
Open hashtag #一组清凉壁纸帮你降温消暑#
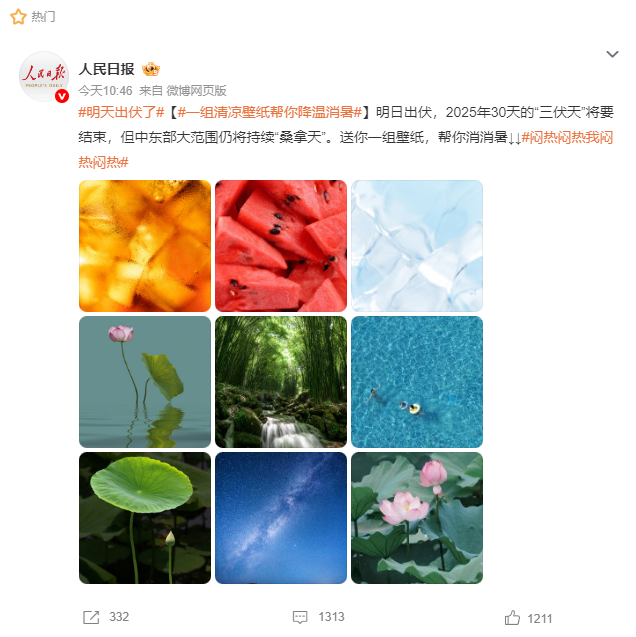[x=270, y=111]
